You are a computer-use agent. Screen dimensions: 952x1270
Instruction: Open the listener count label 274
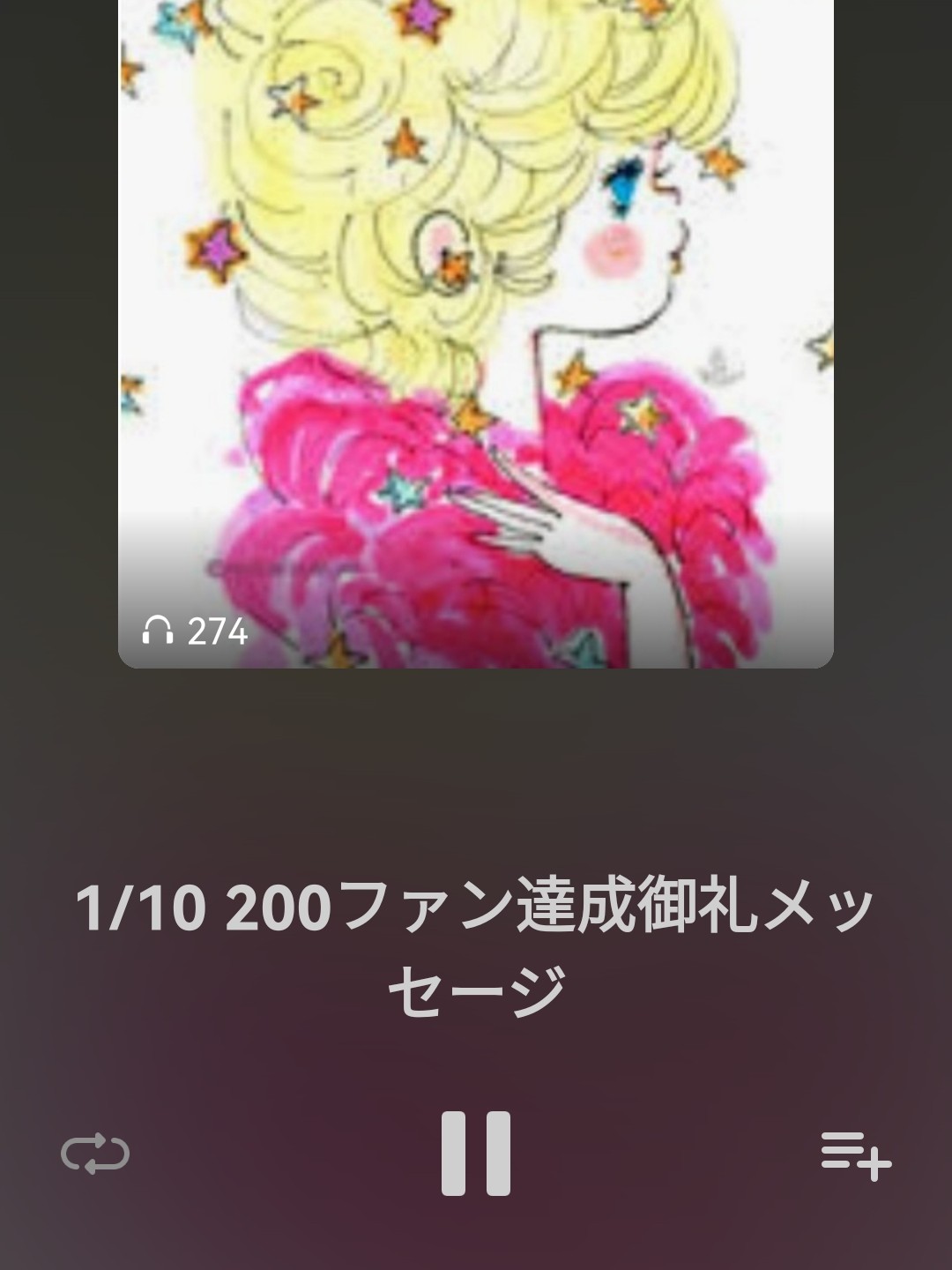216,631
